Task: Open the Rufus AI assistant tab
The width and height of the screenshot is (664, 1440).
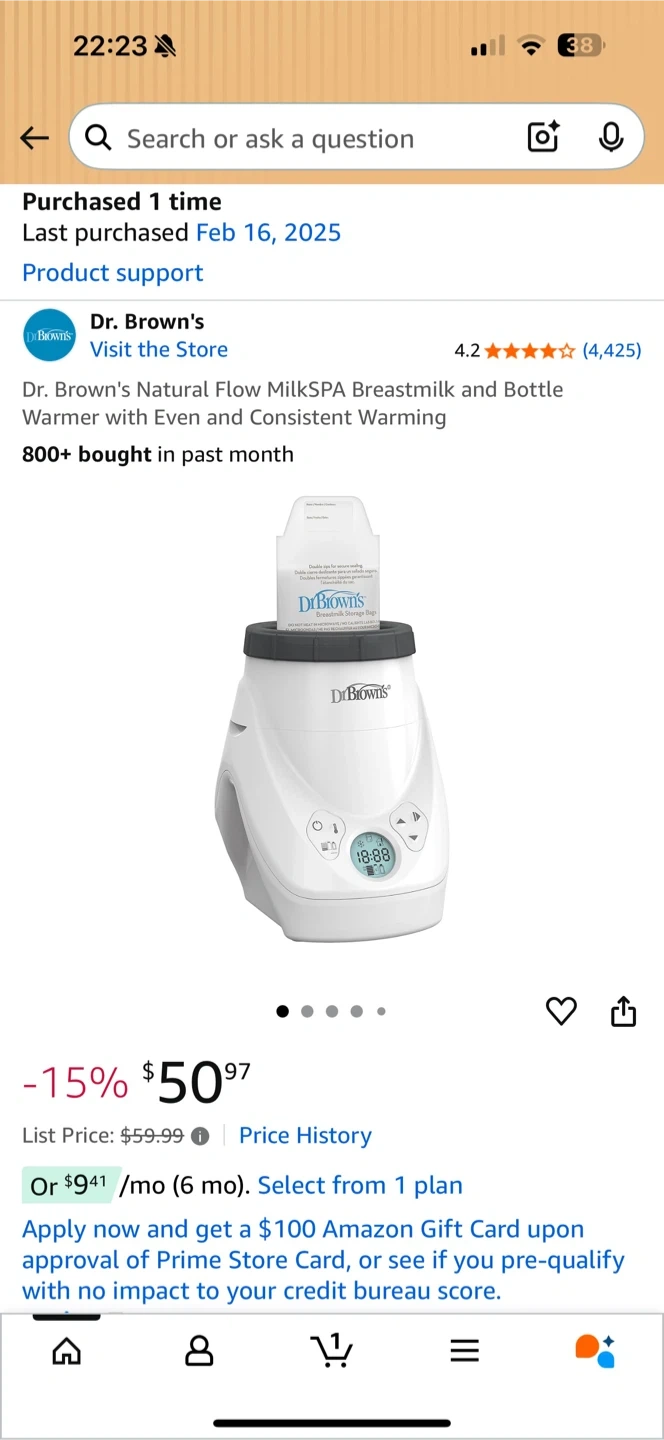Action: click(596, 1351)
